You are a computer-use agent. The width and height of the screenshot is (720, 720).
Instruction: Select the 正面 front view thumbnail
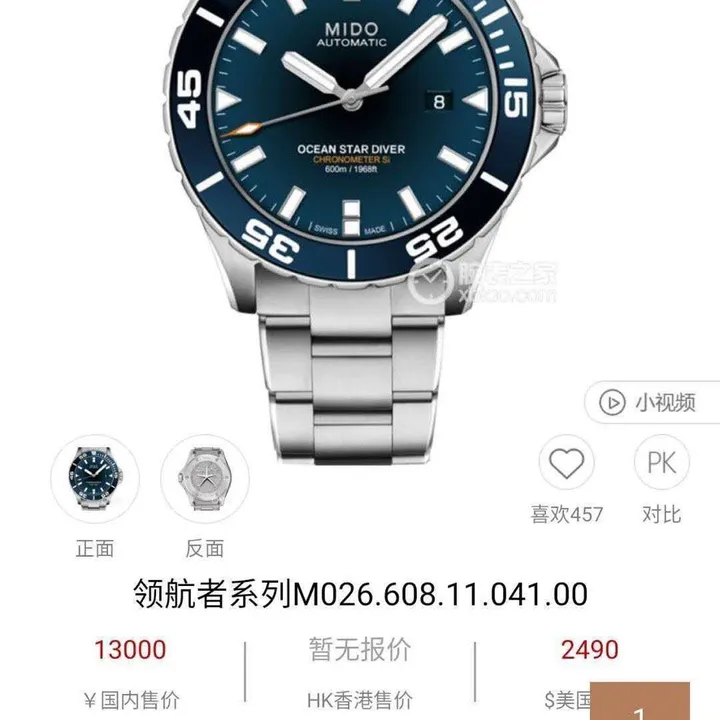95,478
